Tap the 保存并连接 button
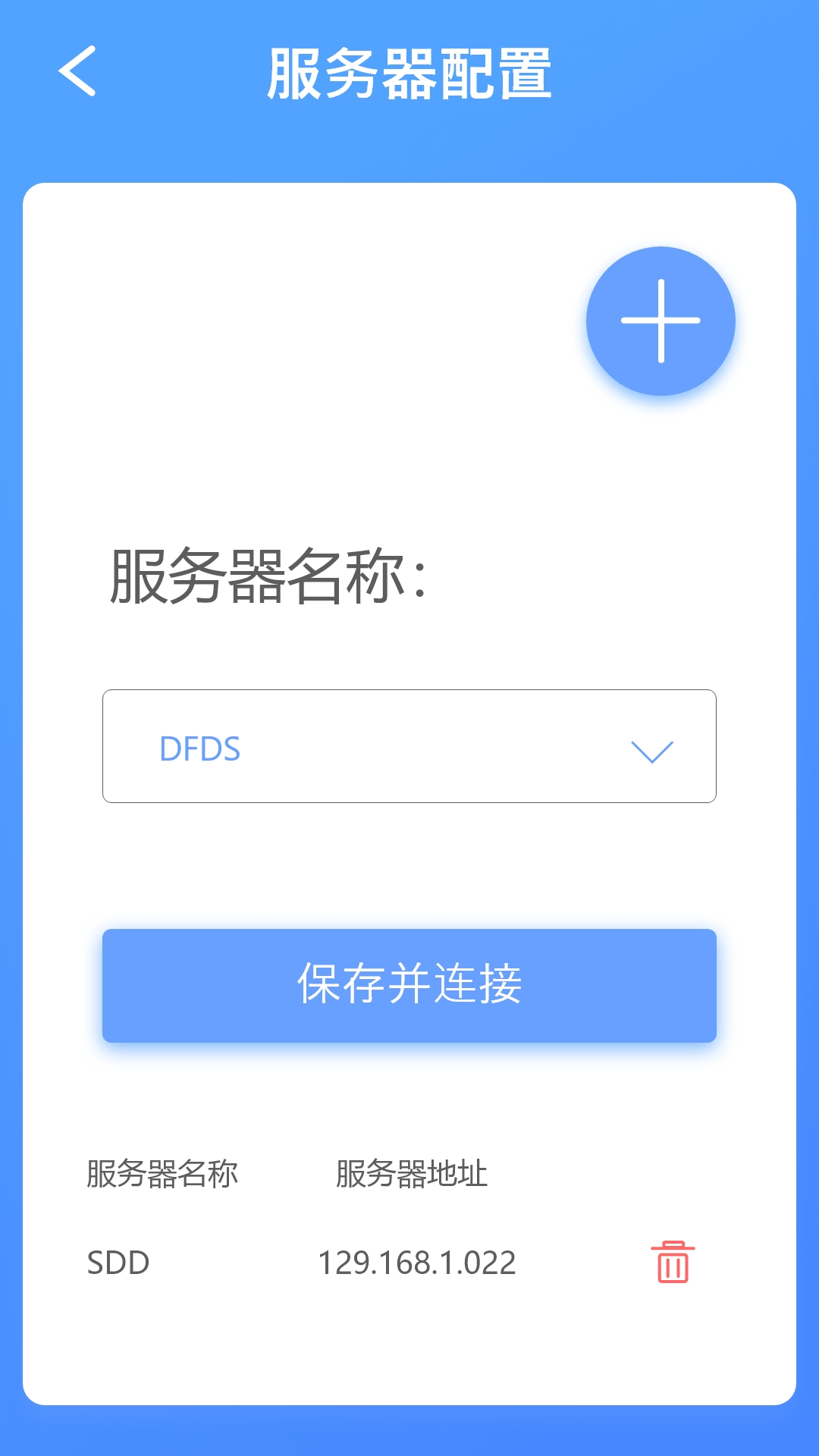 [x=409, y=986]
